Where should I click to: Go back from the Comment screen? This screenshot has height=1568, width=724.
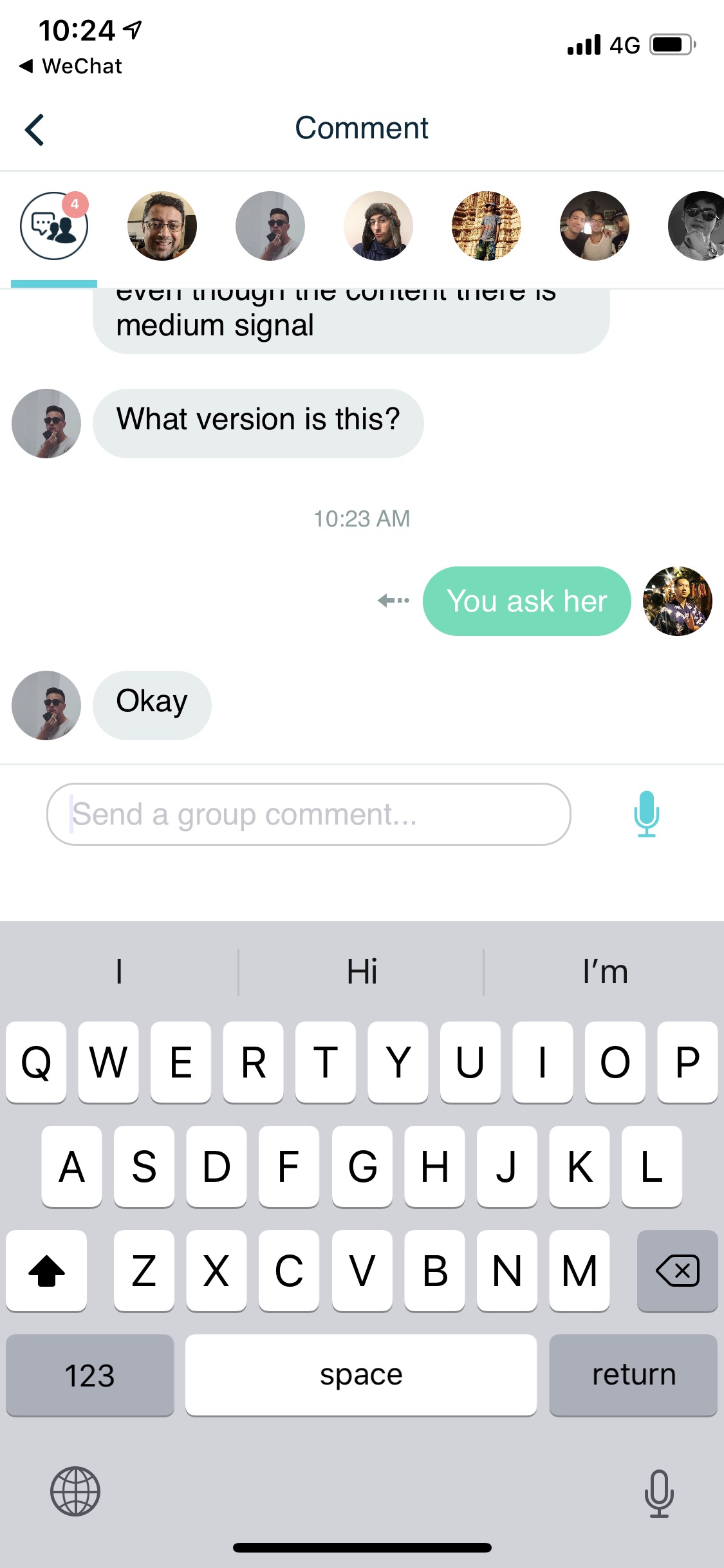point(35,129)
